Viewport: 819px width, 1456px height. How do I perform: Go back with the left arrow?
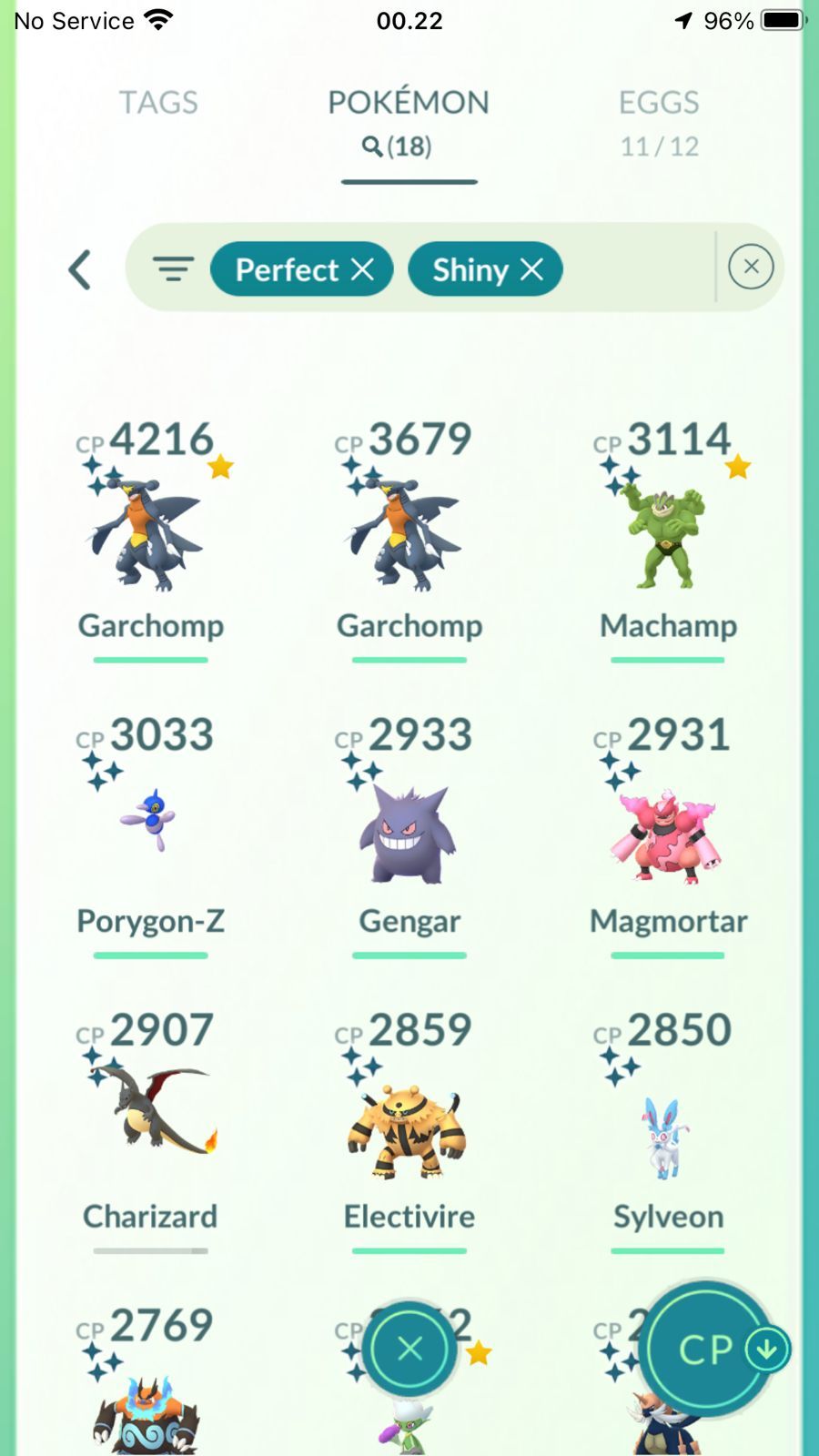click(80, 269)
